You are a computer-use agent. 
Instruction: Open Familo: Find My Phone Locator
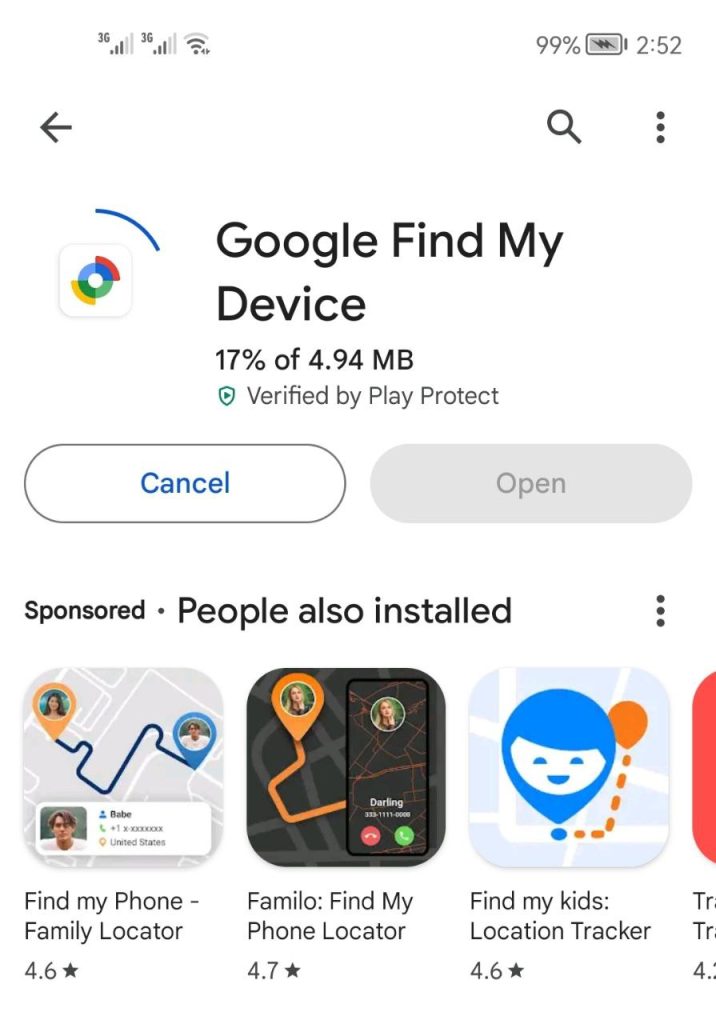[346, 767]
